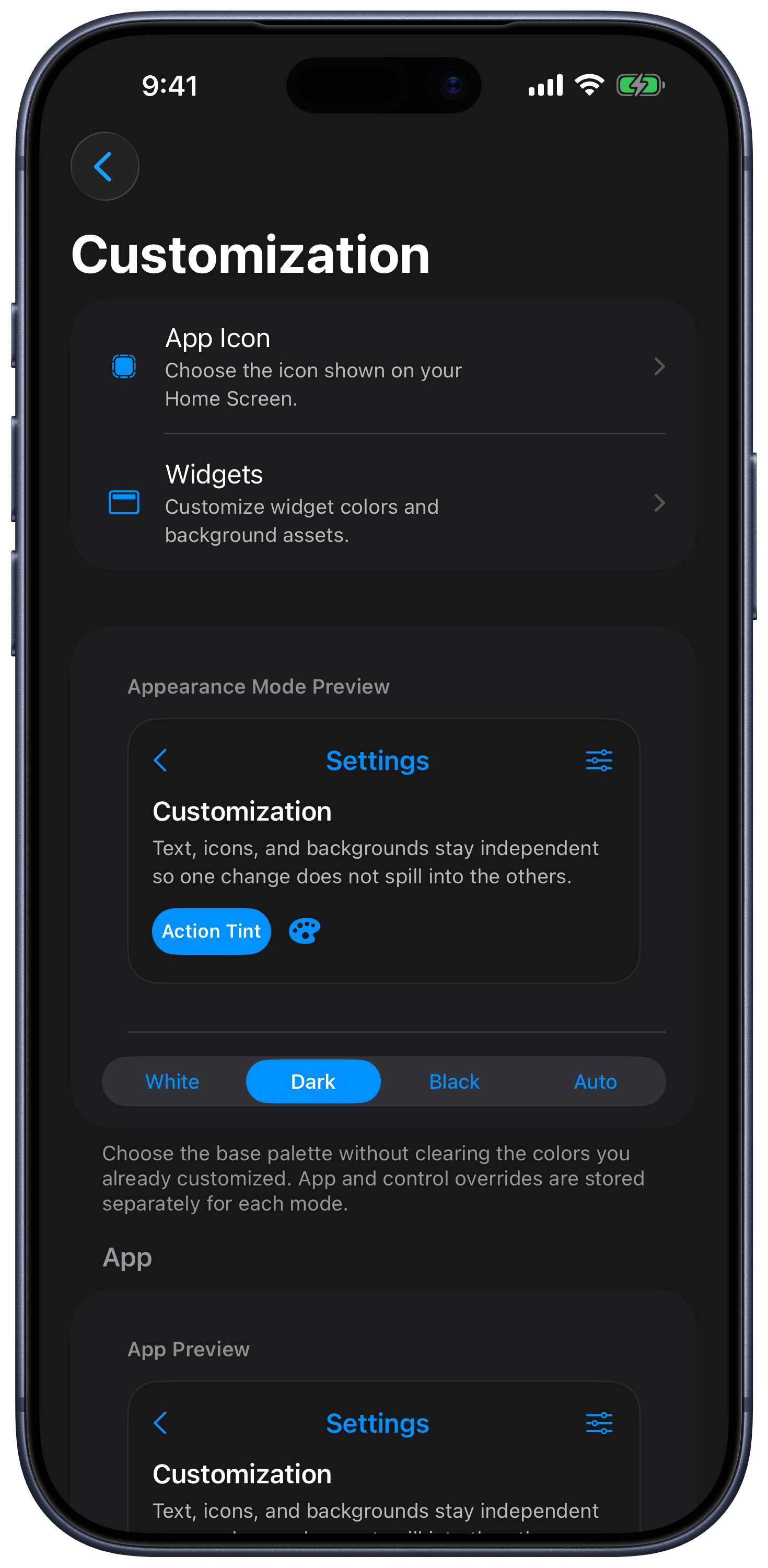Choose the Auto appearance mode
Viewport: 768px width, 1568px height.
pos(595,1081)
